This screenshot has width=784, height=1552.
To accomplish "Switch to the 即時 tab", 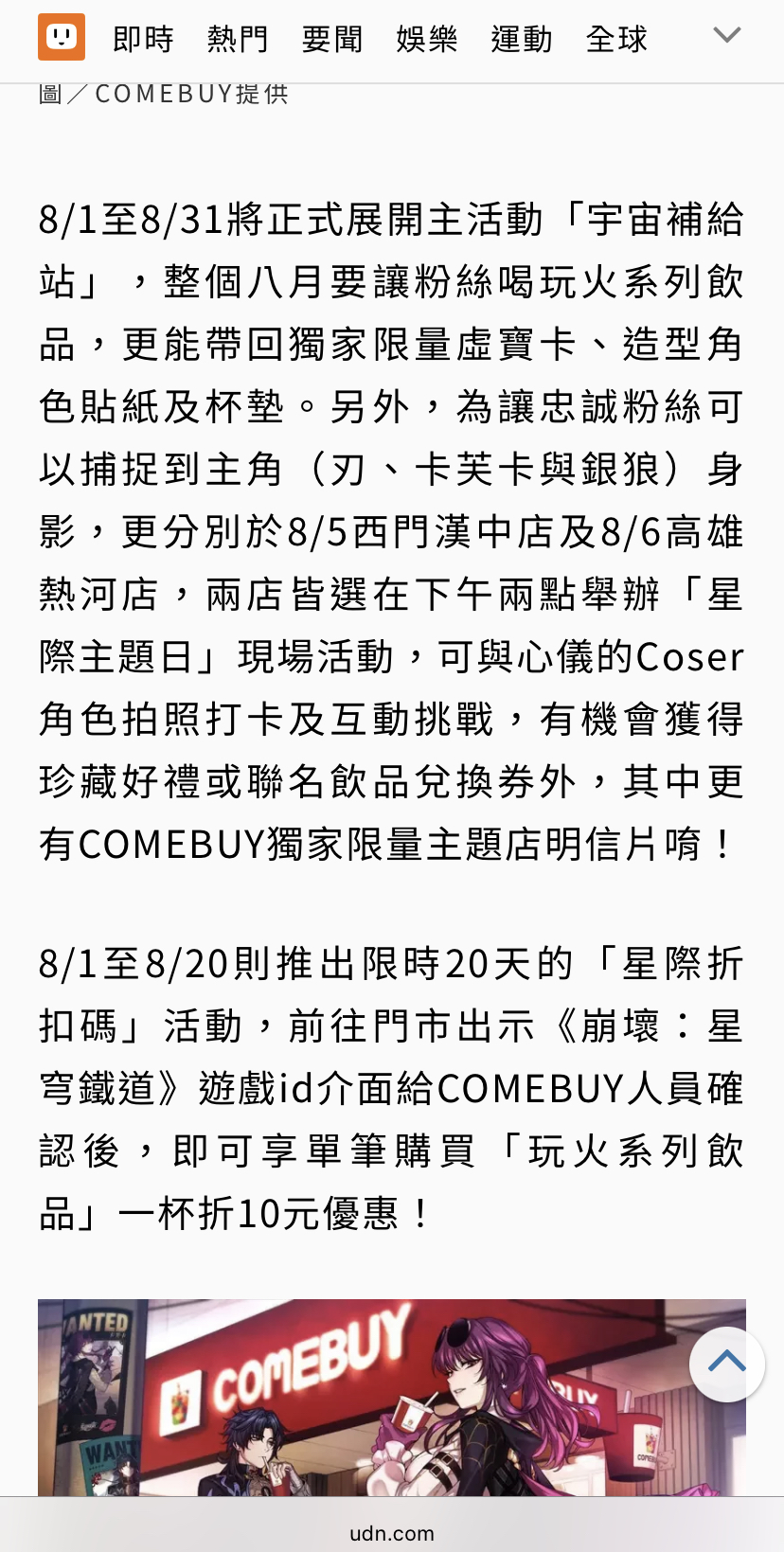I will (x=143, y=39).
